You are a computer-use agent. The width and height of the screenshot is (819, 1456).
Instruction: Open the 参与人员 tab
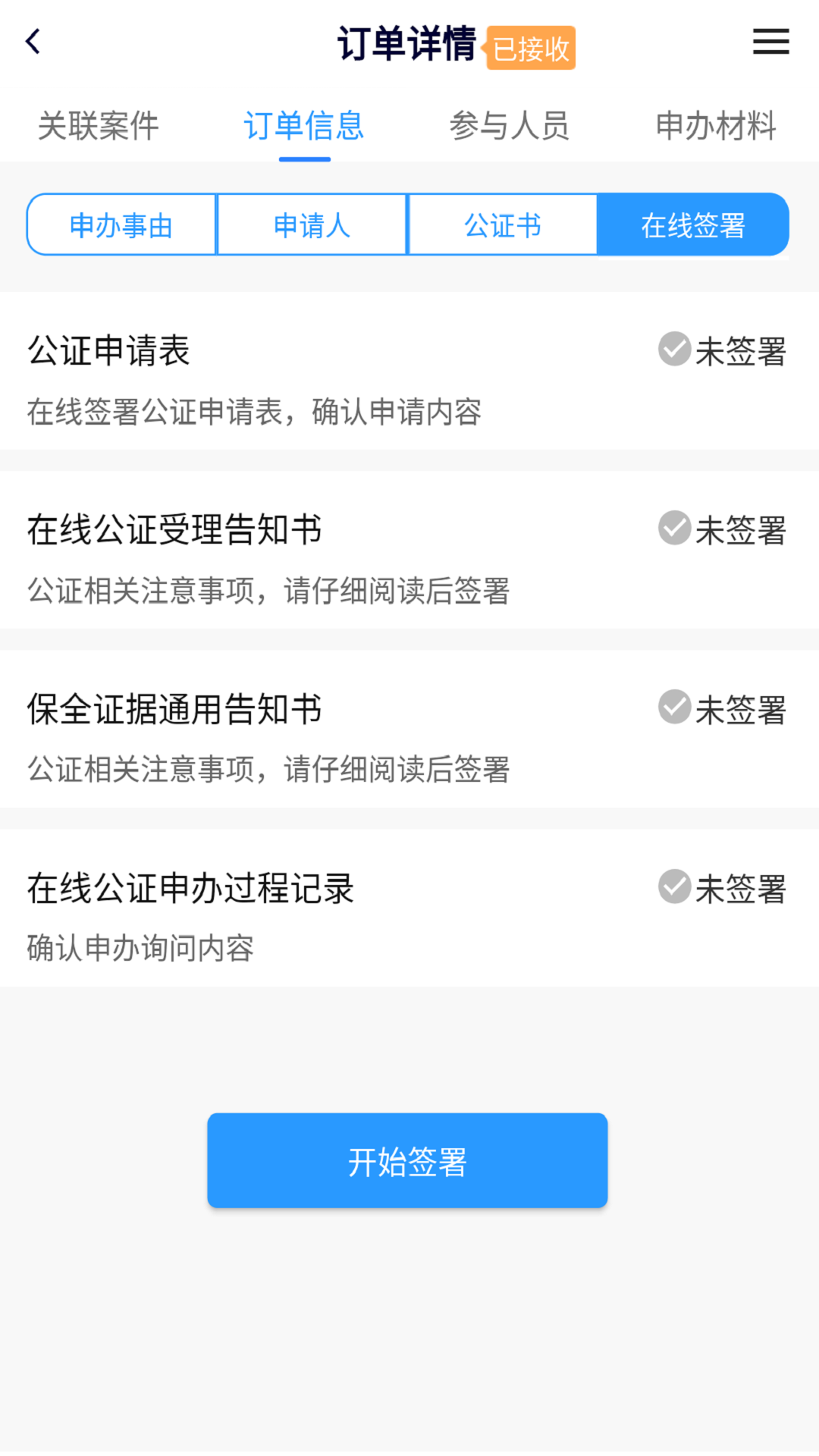(510, 126)
